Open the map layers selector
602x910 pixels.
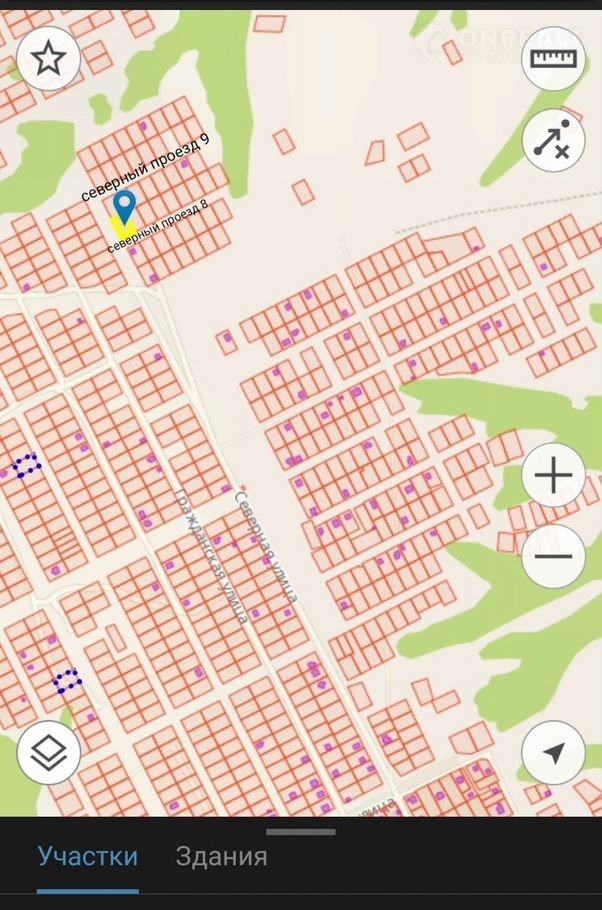[48, 752]
